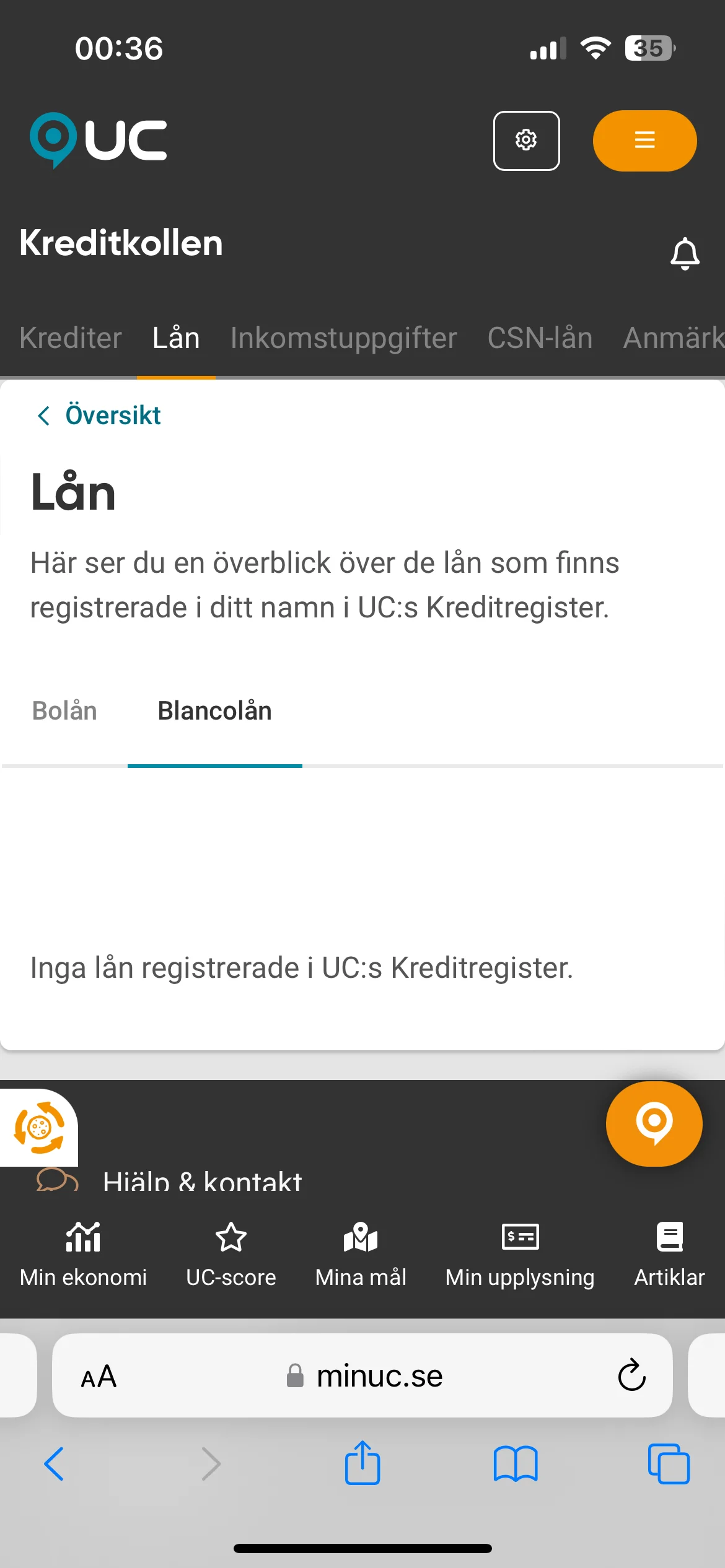This screenshot has height=1568, width=725.
Task: Open the cookie settings icon
Action: tap(39, 1127)
